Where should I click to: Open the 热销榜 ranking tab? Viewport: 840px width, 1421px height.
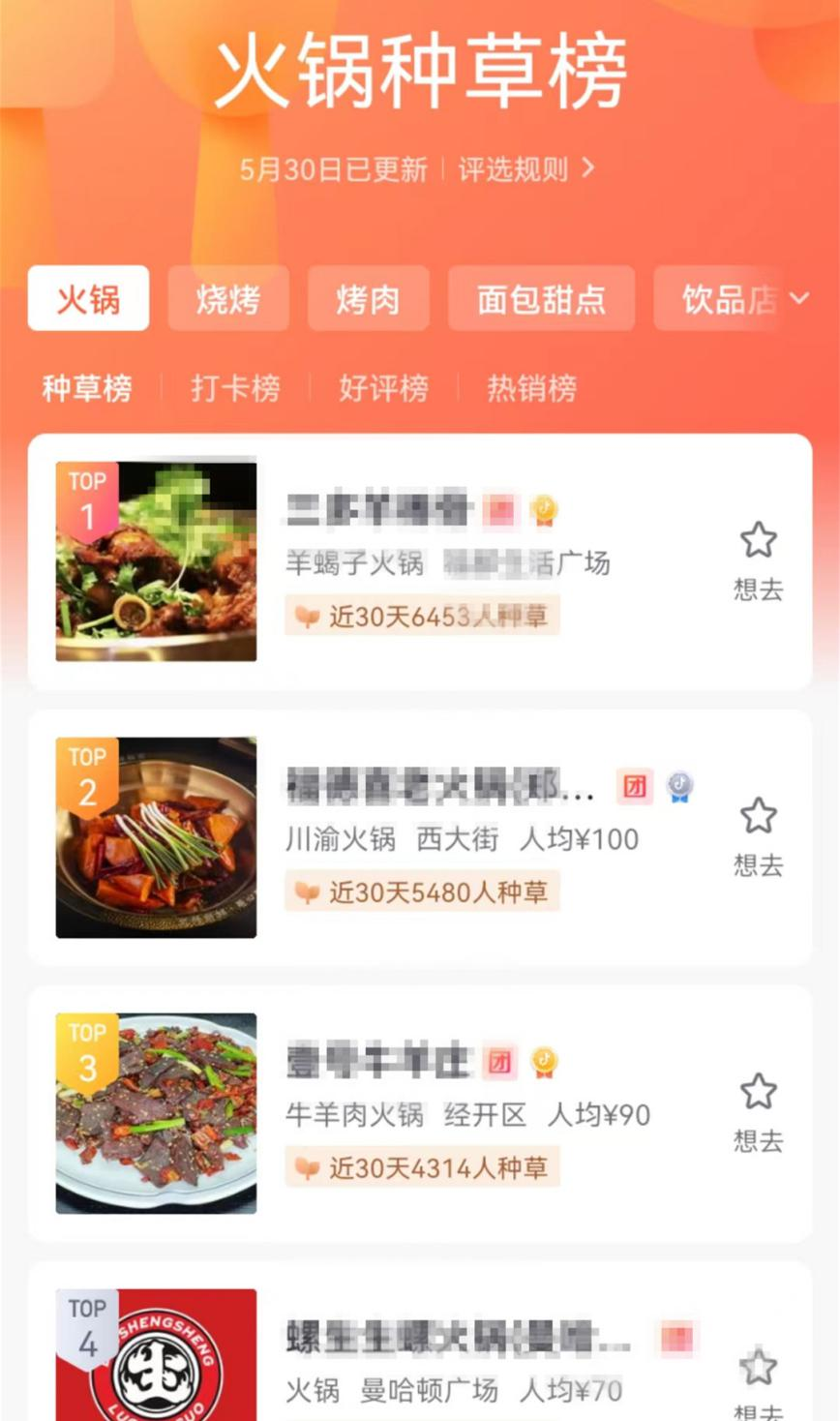coord(531,388)
